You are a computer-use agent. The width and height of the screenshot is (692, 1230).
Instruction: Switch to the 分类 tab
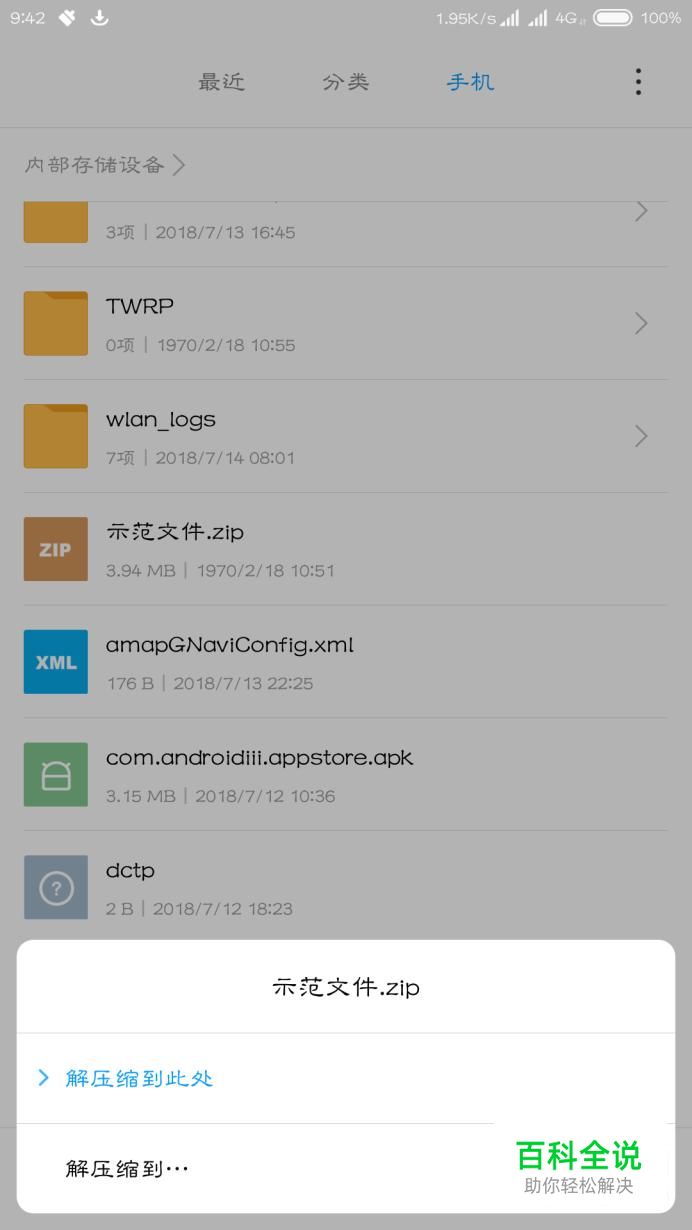pos(346,82)
